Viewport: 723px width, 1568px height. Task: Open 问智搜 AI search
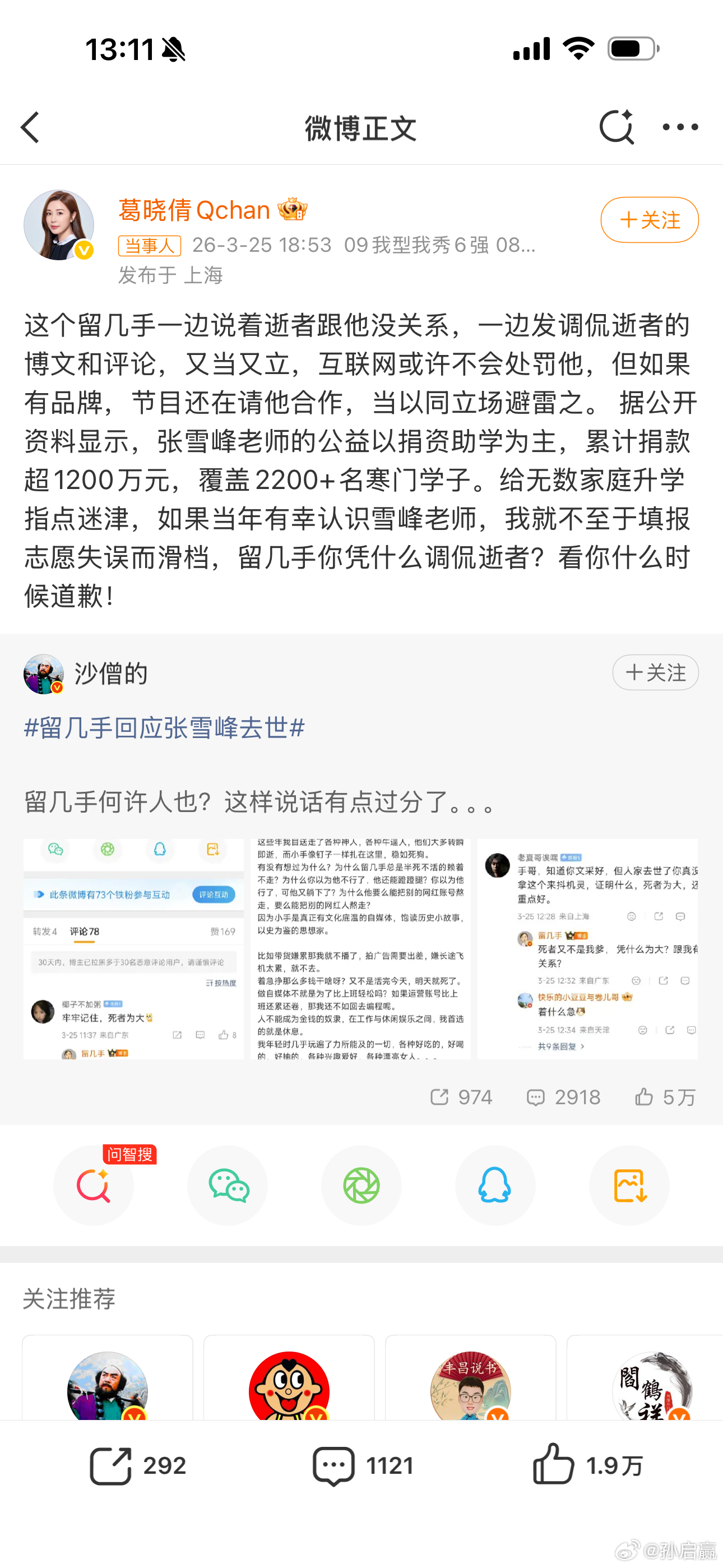[94, 1184]
